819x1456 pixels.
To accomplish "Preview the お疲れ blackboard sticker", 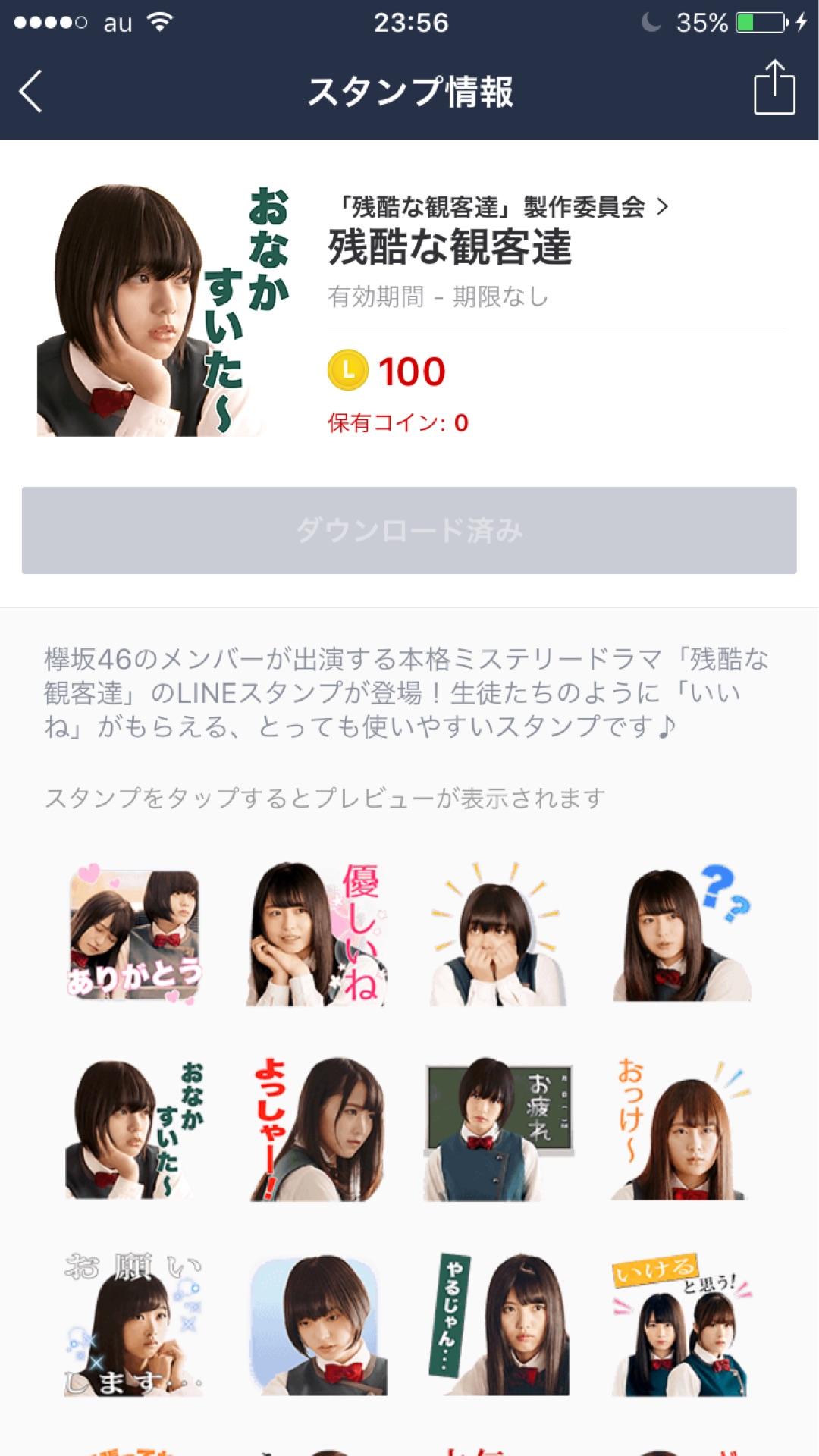I will pyautogui.click(x=498, y=1130).
